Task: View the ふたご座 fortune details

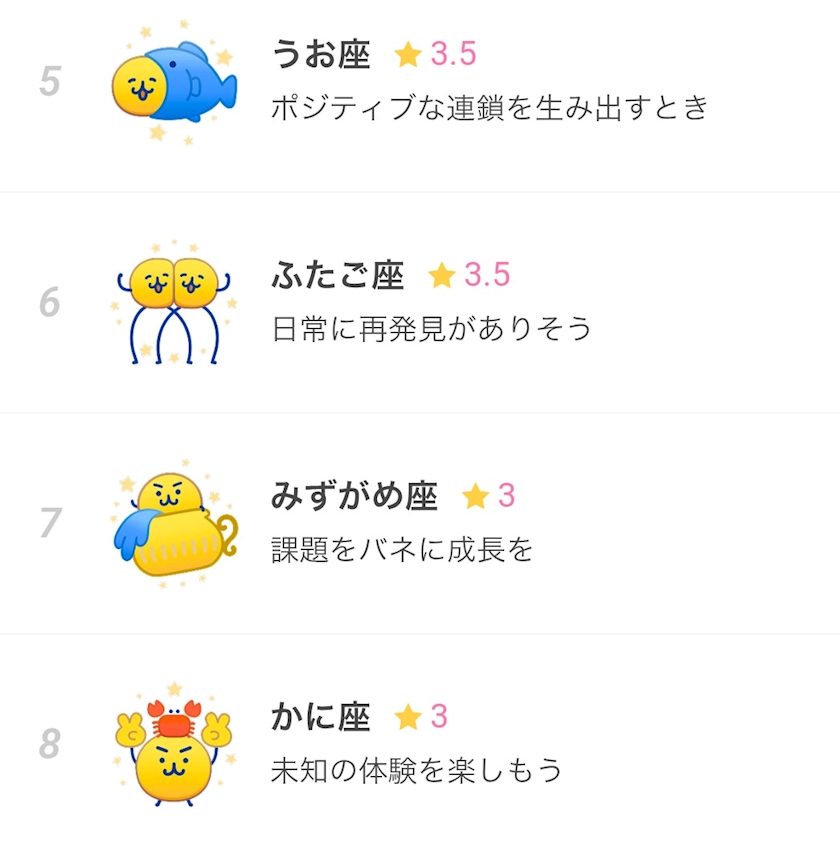Action: (420, 302)
